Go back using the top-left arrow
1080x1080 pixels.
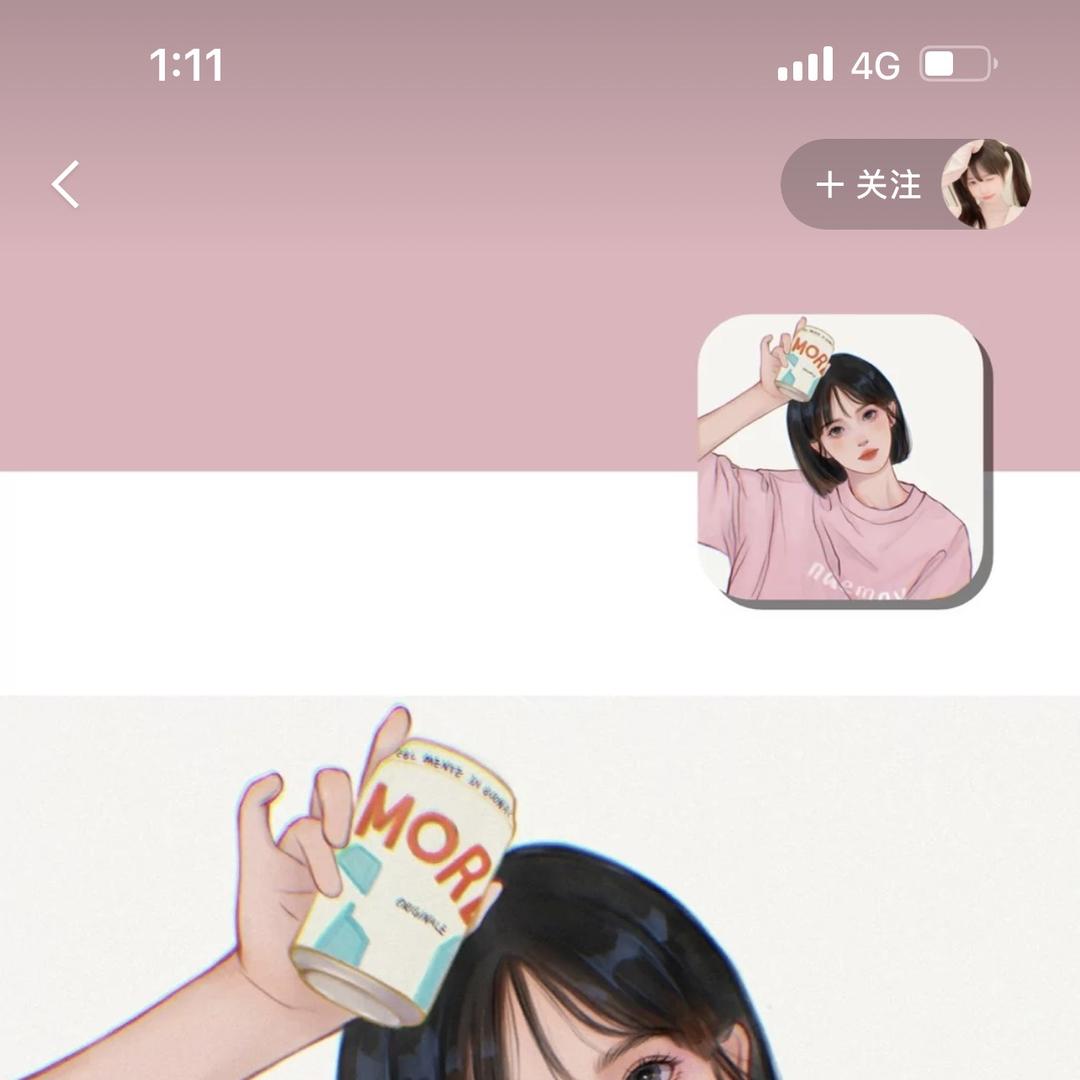66,185
